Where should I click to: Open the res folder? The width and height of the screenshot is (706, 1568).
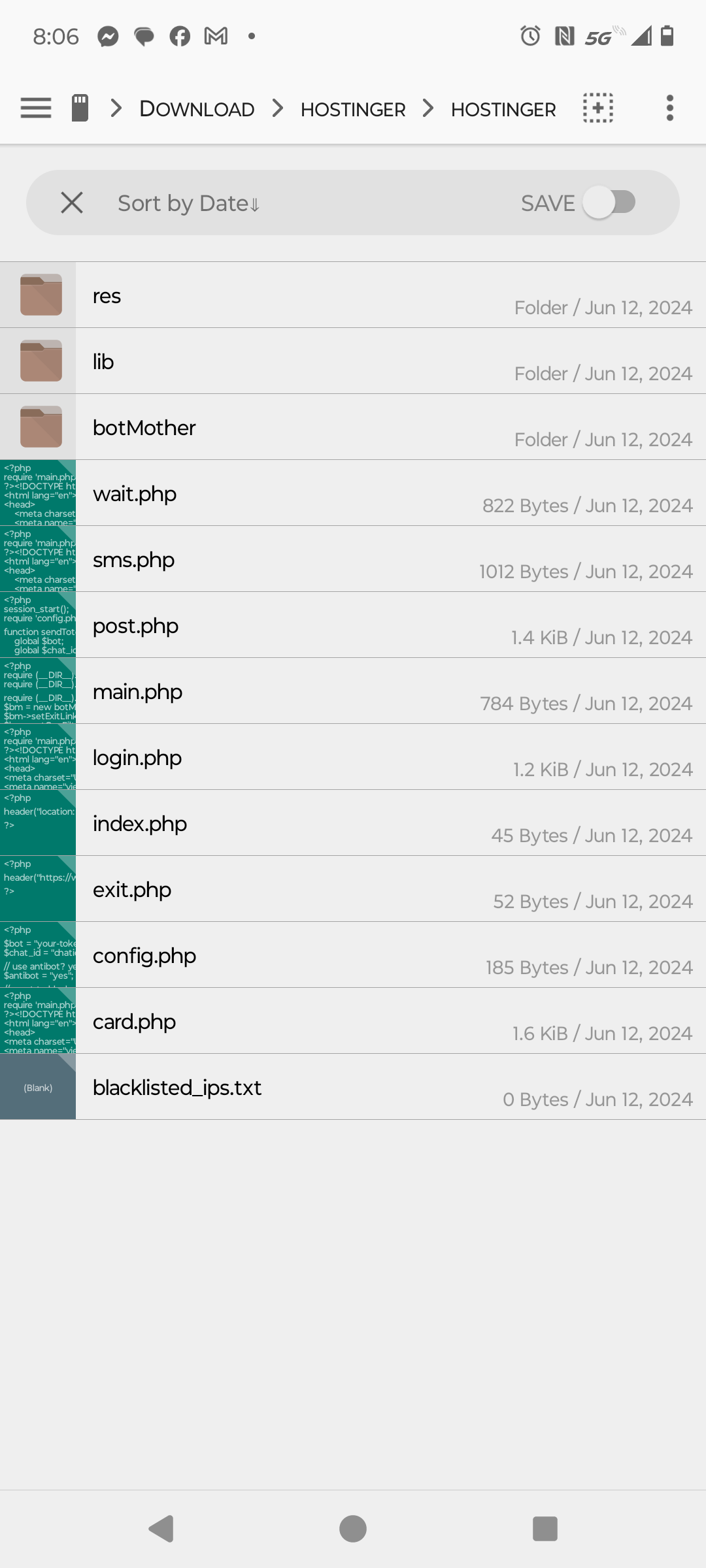pyautogui.click(x=353, y=295)
